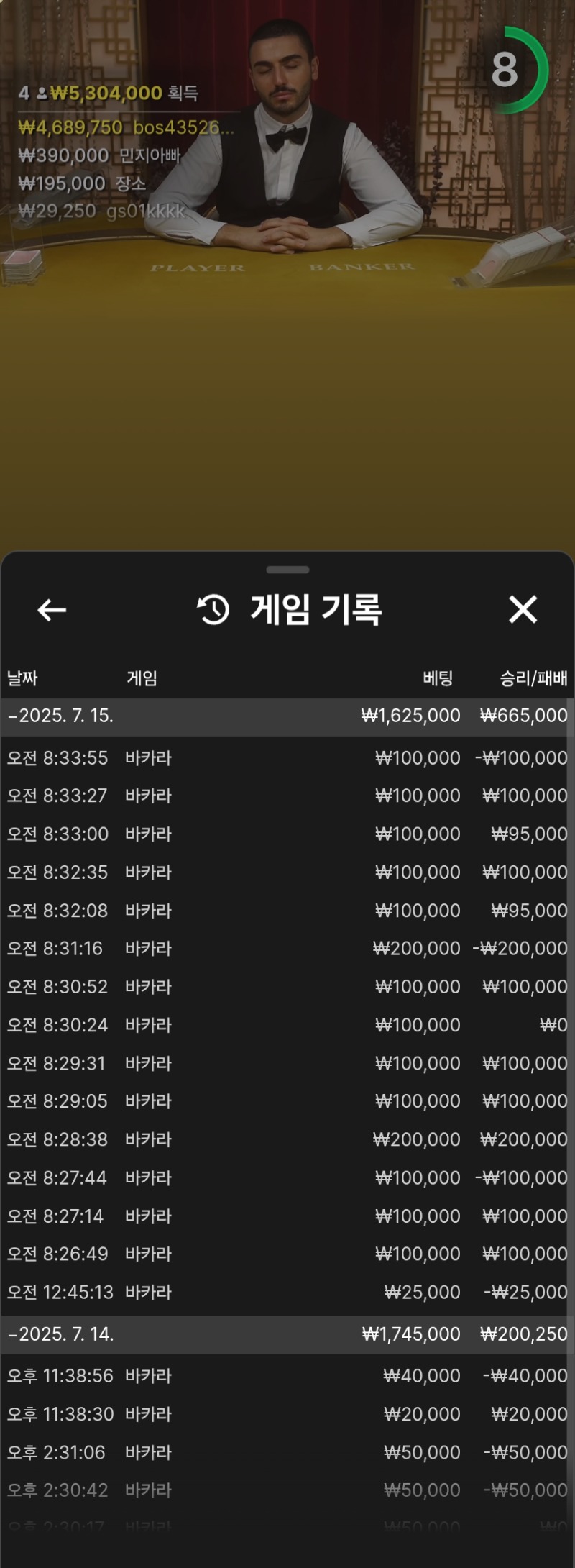Screen dimensions: 575x1568
Task: Open the 오전 8:32:35 바카라 record
Action: pos(286,872)
